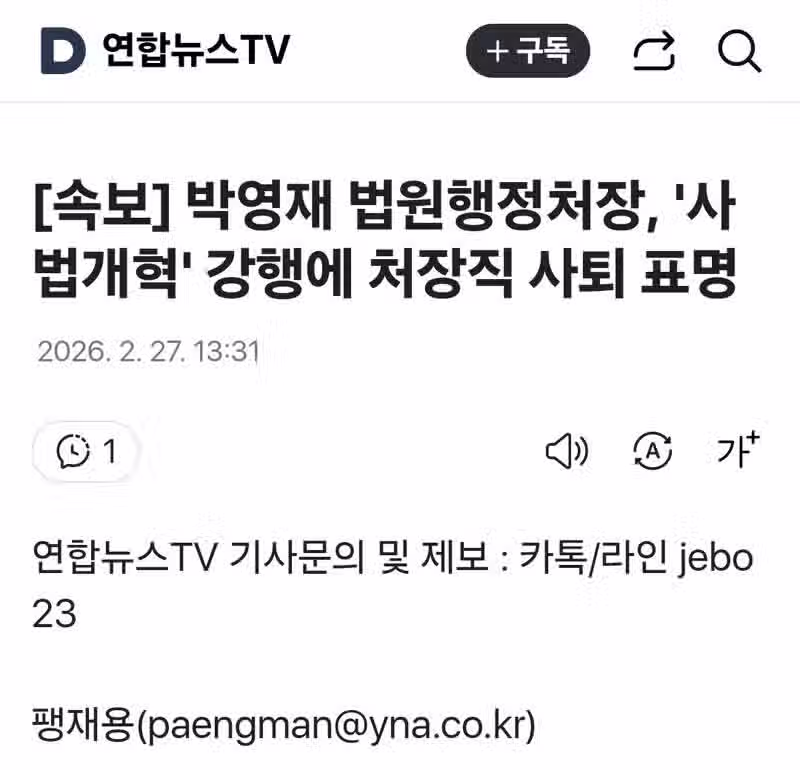Open the comments bubble showing 1
The width and height of the screenshot is (800, 770).
pyautogui.click(x=86, y=452)
